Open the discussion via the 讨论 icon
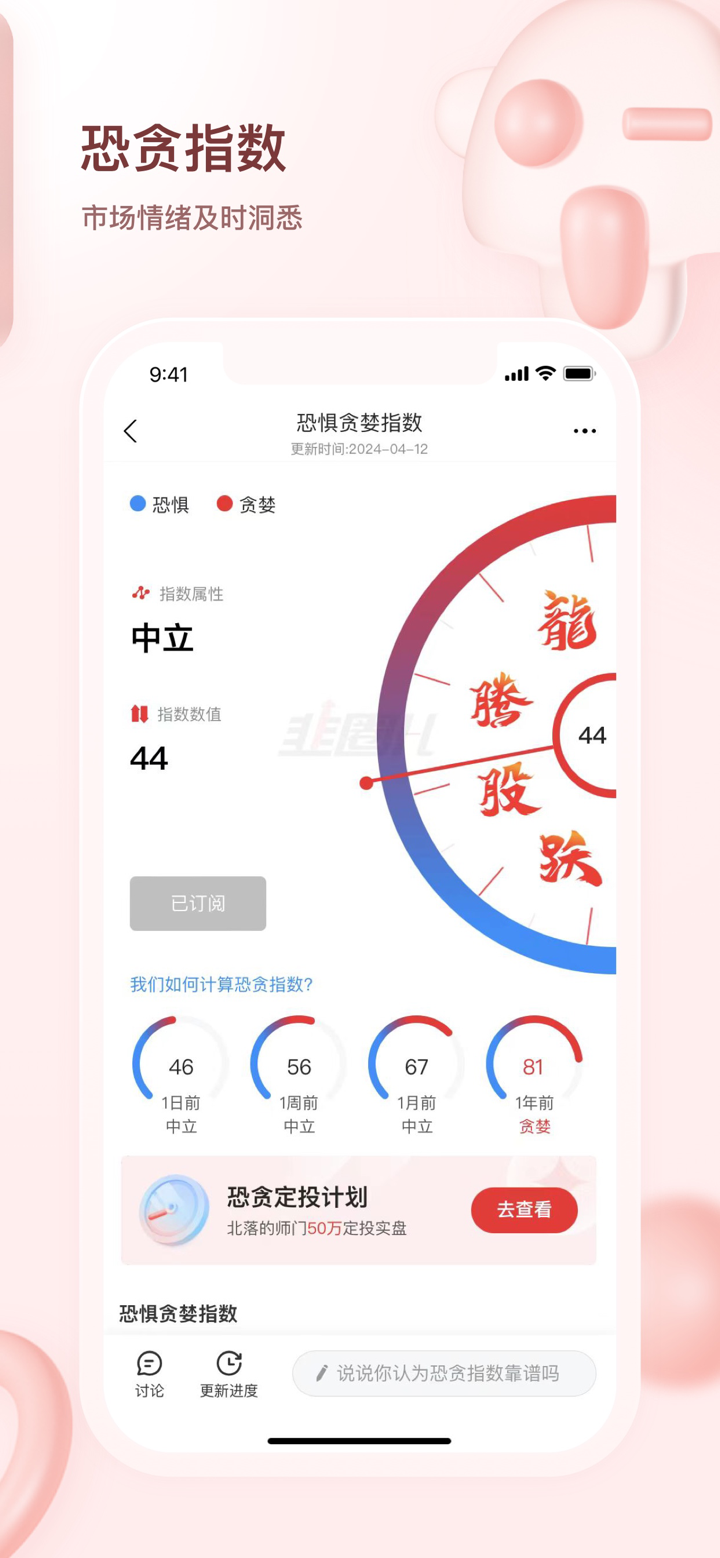The height and width of the screenshot is (1558, 720). click(x=148, y=1363)
